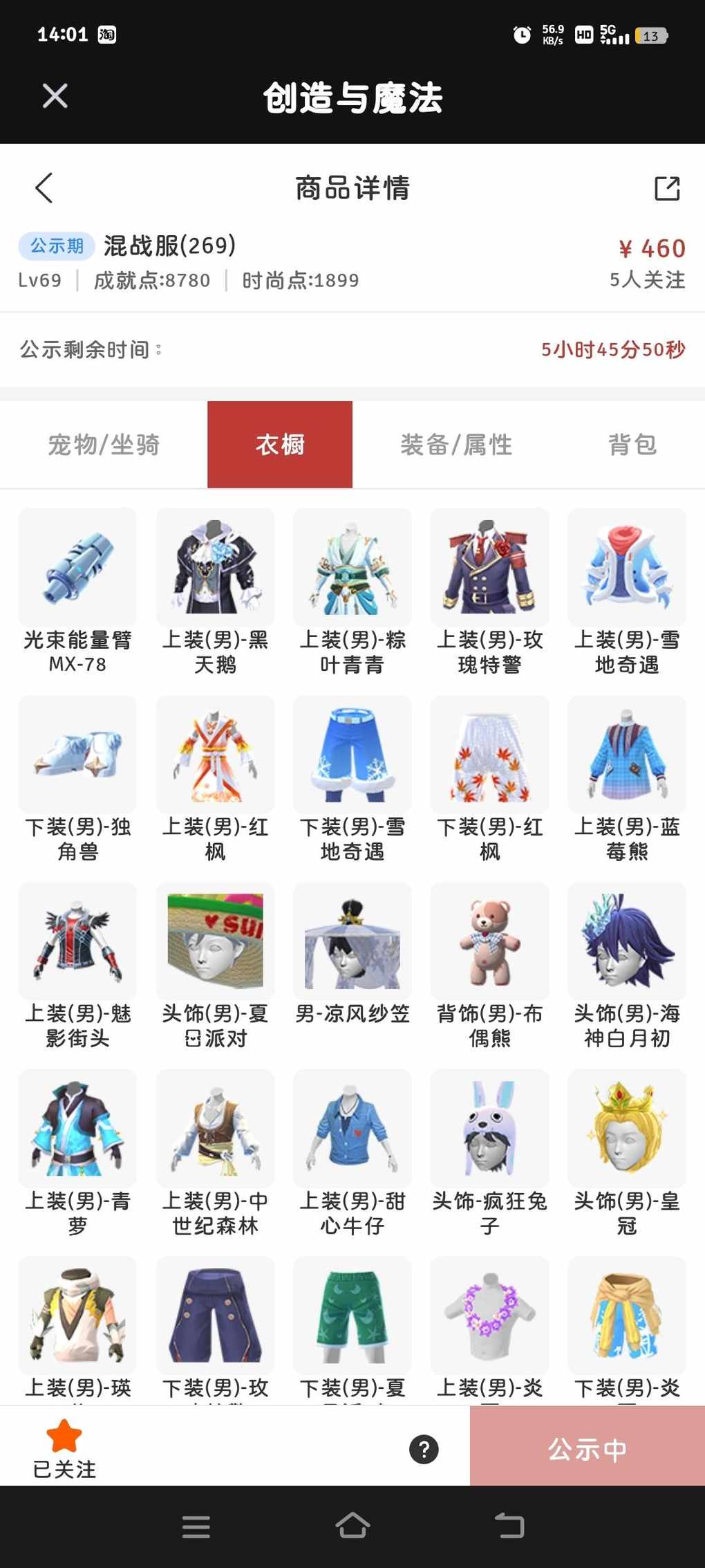Image resolution: width=705 pixels, height=1568 pixels.
Task: Open the help question mark
Action: [x=424, y=1449]
